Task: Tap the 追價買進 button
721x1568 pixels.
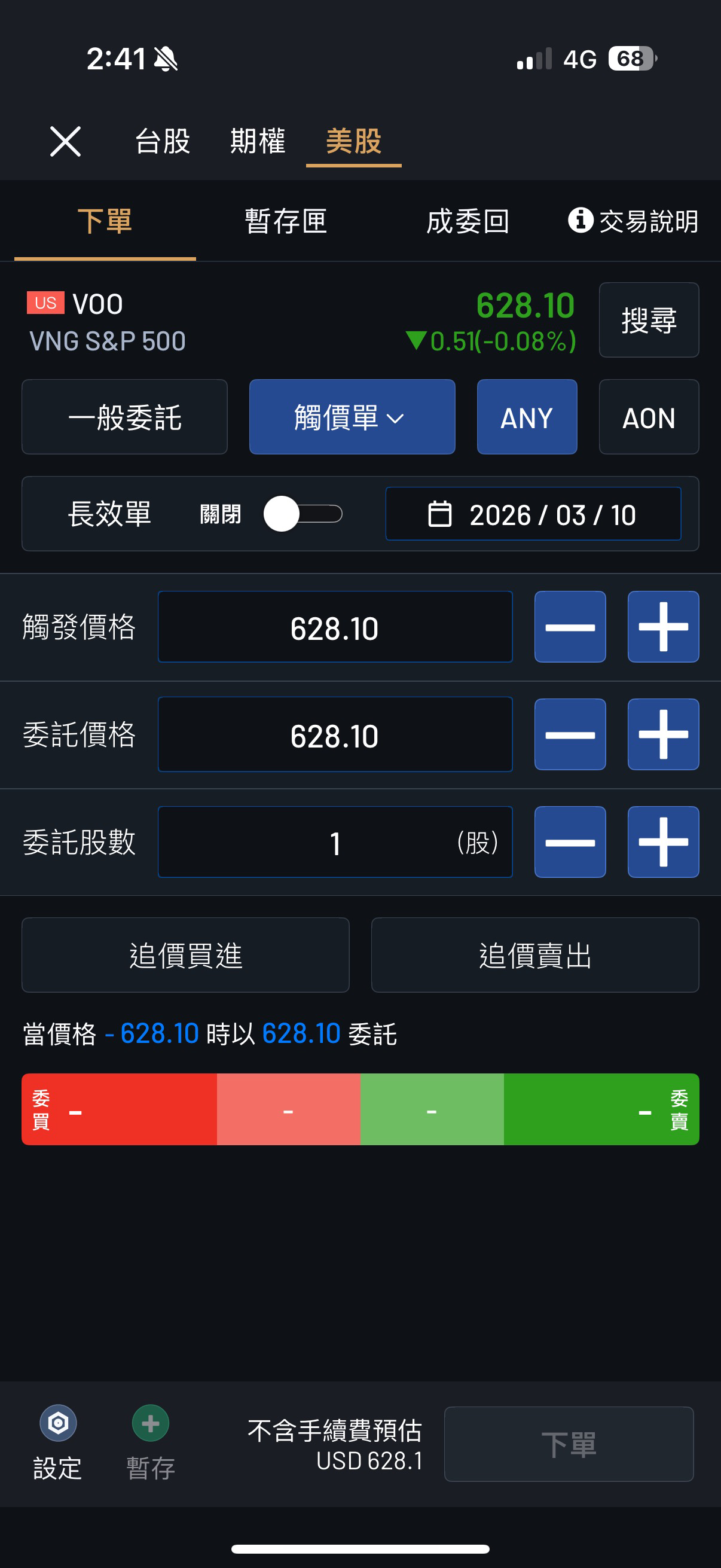Action: coord(185,954)
